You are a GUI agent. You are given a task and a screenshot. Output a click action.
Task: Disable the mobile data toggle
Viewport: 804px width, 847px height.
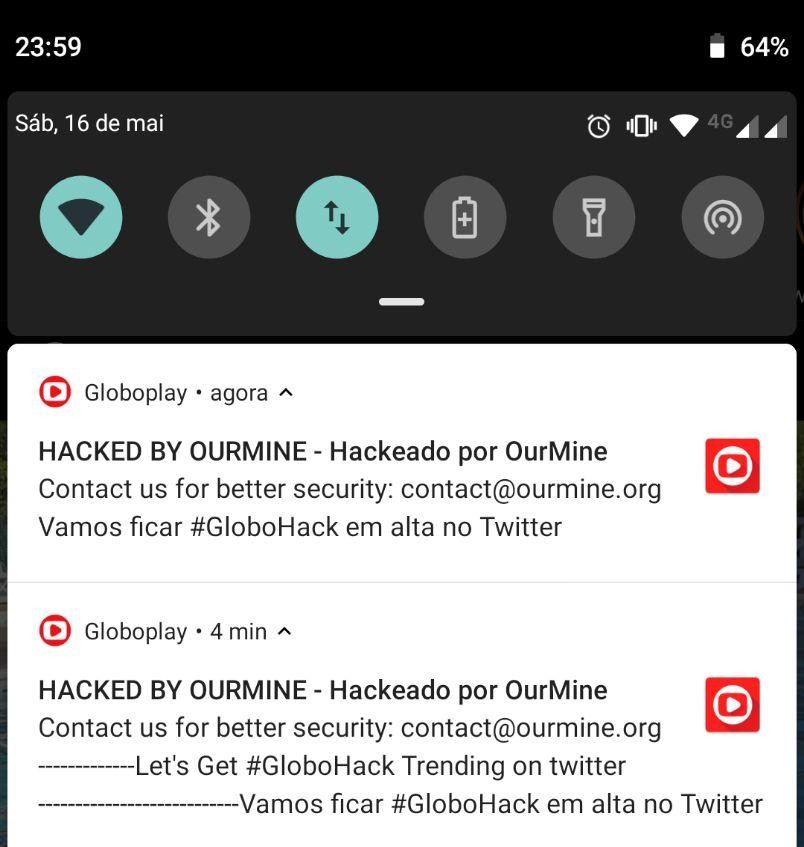[x=337, y=217]
